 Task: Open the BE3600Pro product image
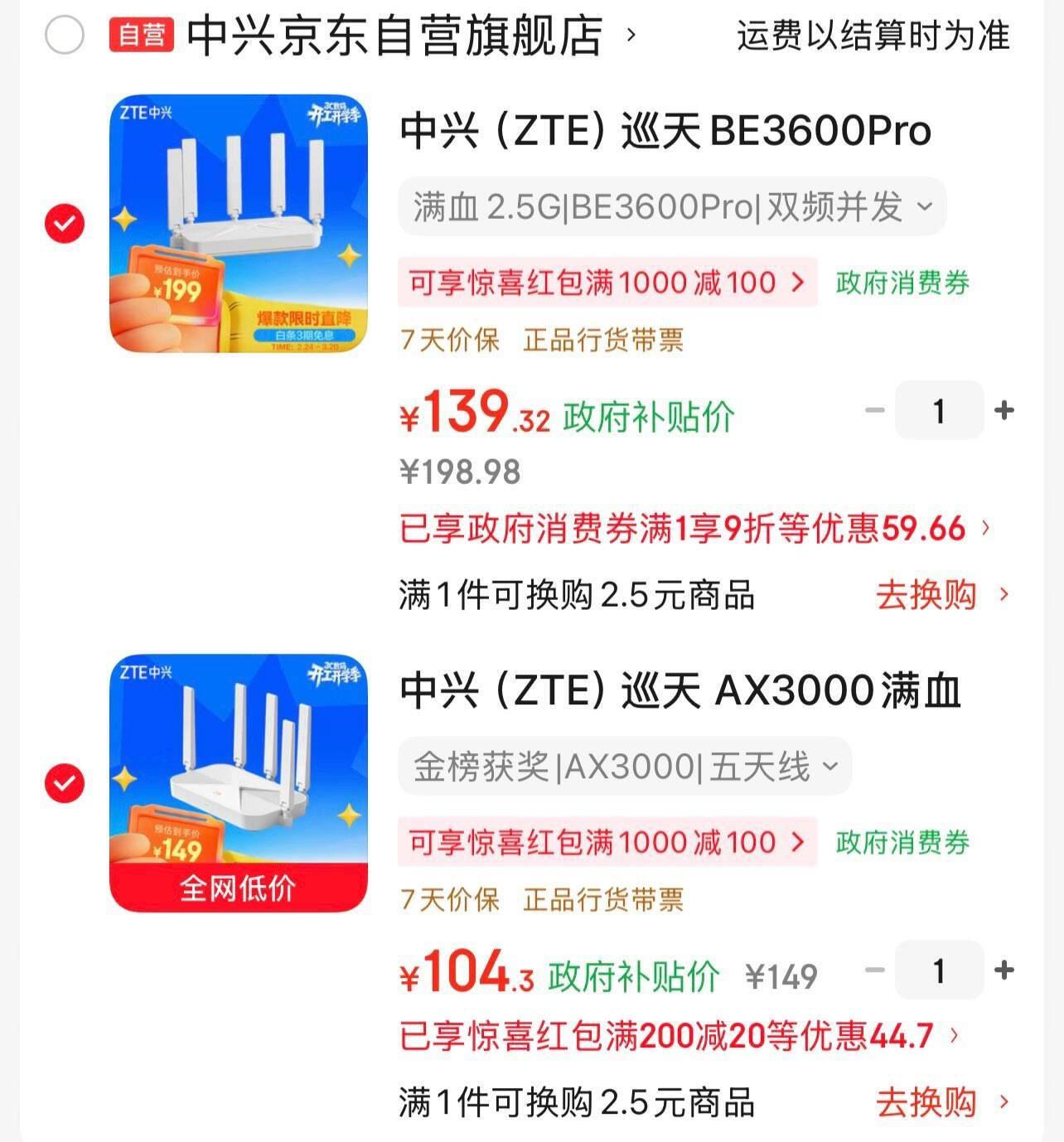pos(239,223)
